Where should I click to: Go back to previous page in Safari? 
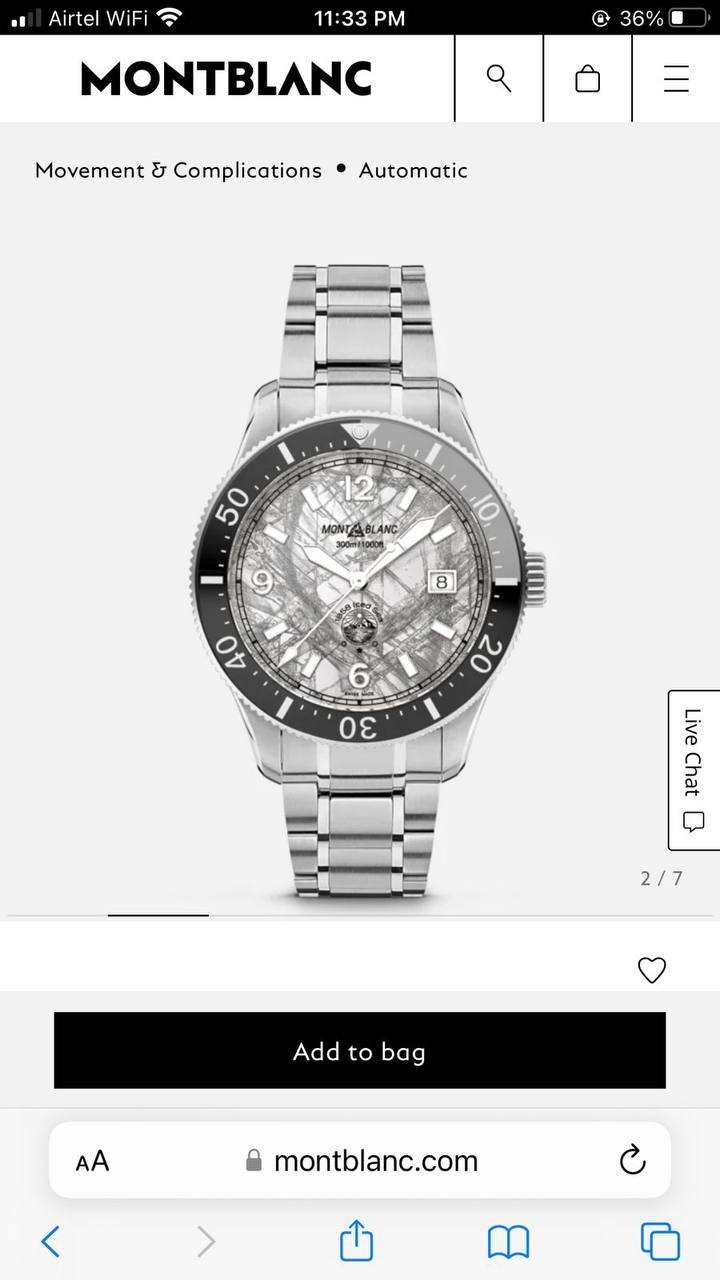pos(50,1242)
